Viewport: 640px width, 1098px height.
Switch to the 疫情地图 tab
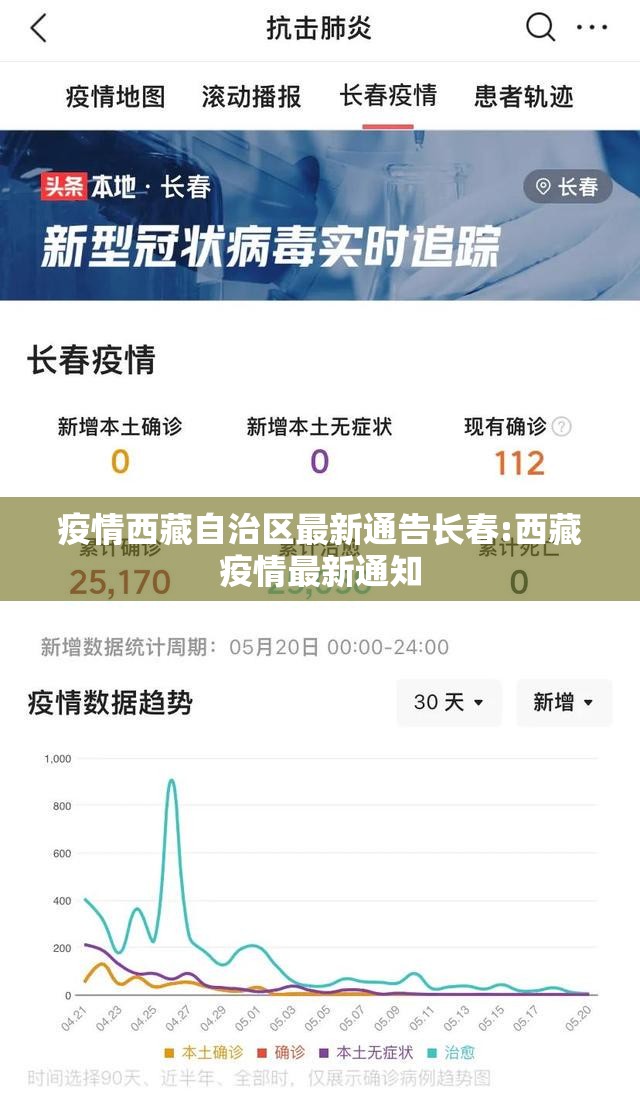(x=115, y=96)
